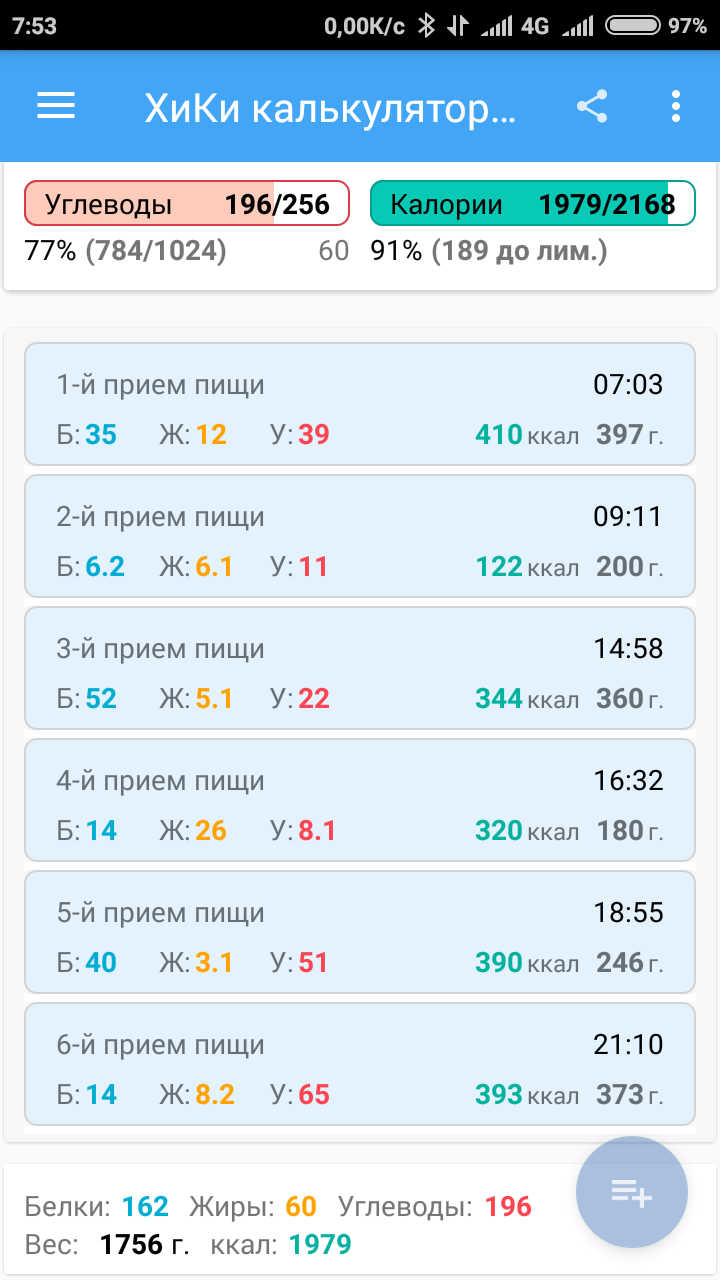Open the 2-й прием пищи card
This screenshot has height=1280, width=720.
click(360, 536)
